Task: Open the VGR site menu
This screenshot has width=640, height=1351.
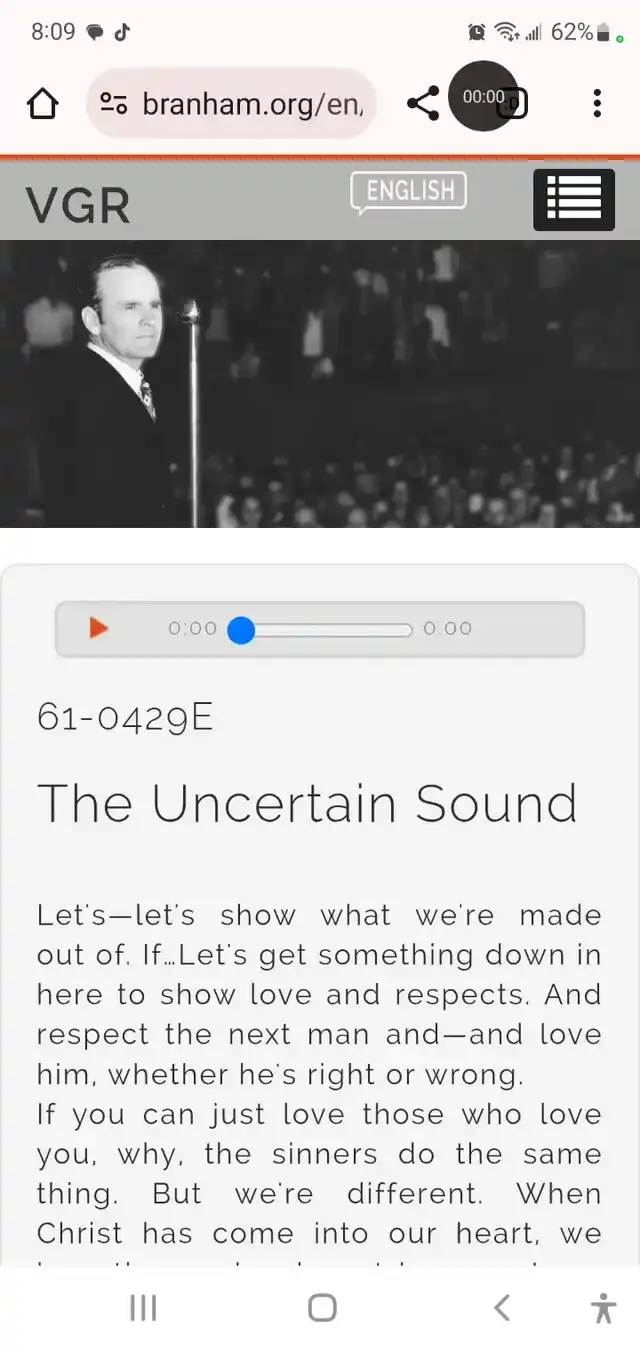Action: (x=574, y=200)
